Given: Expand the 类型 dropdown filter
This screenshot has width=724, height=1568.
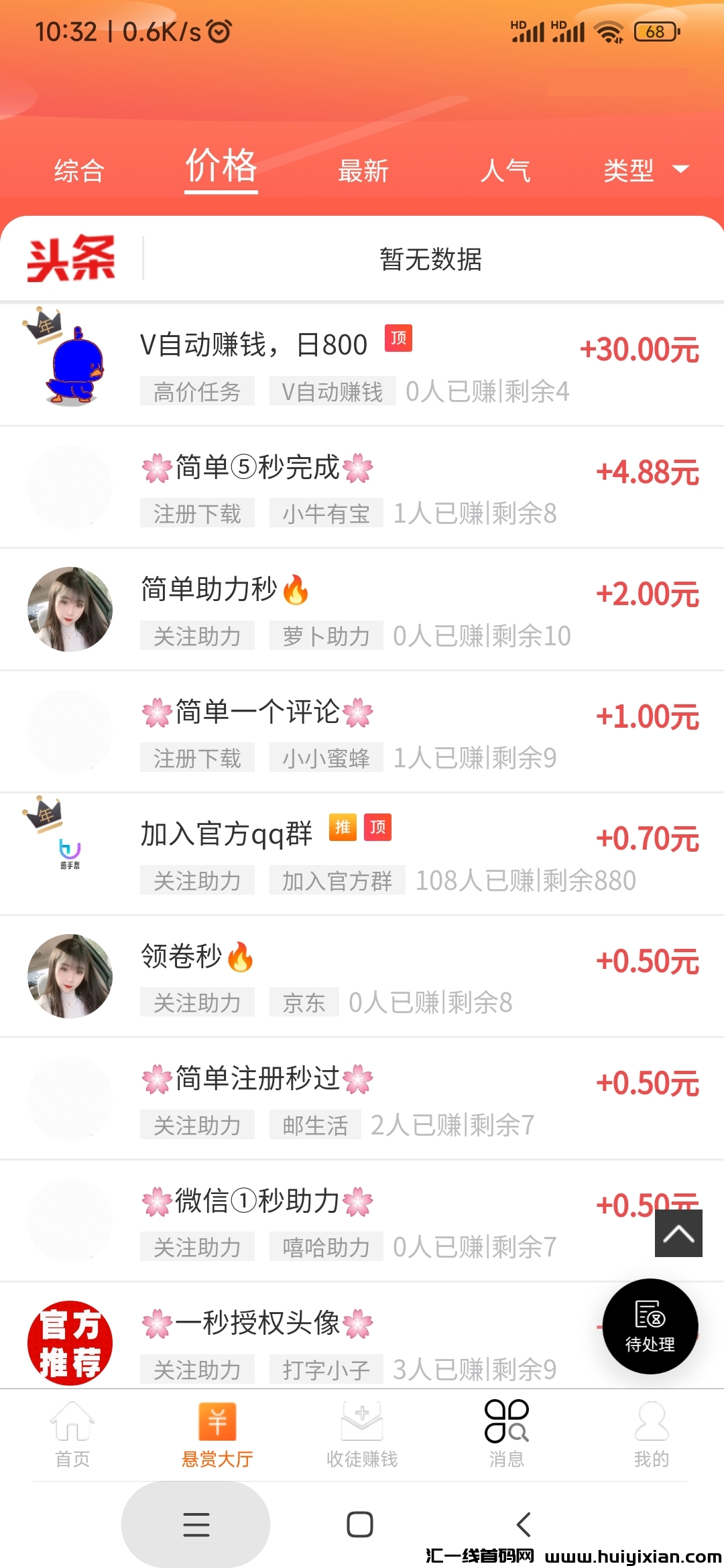Looking at the screenshot, I should [645, 170].
